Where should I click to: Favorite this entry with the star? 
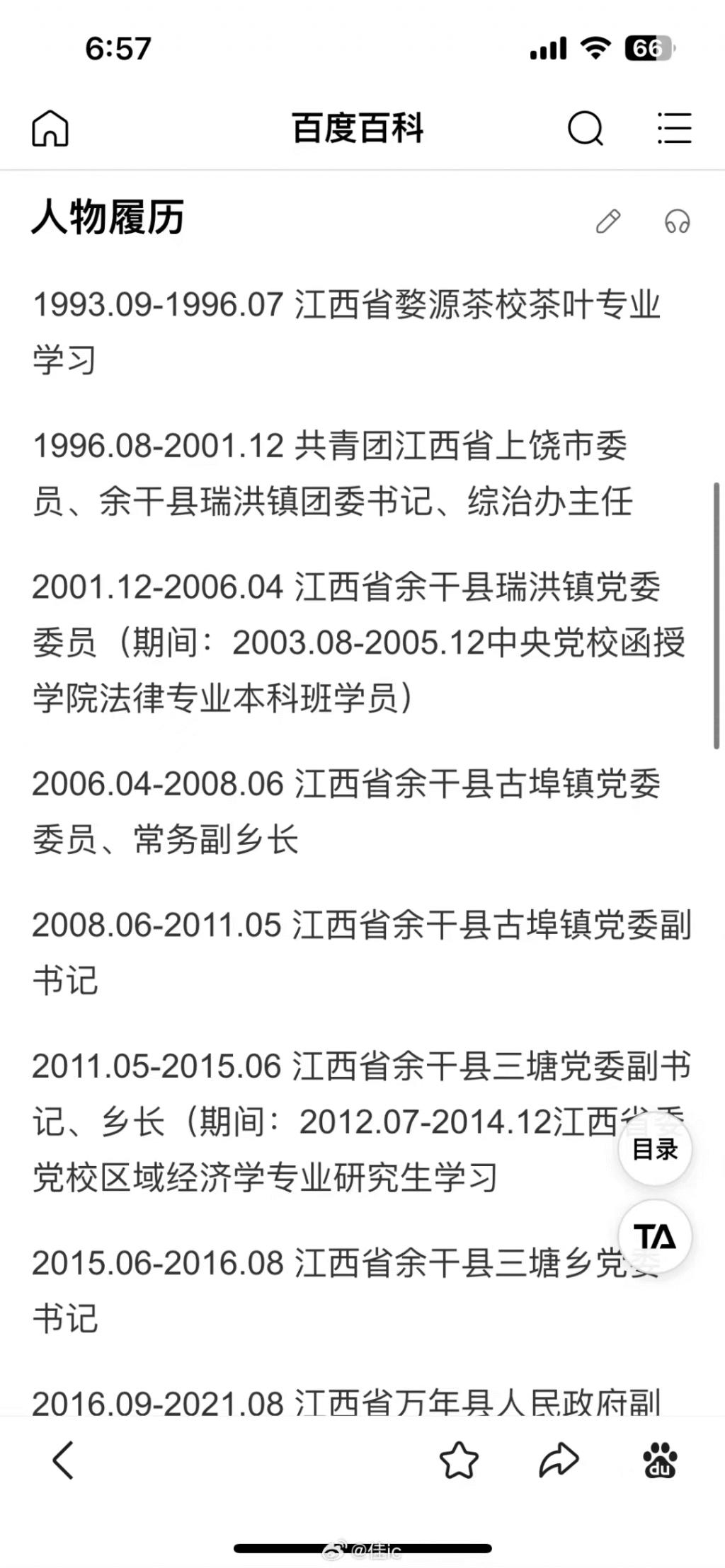coord(459,1460)
